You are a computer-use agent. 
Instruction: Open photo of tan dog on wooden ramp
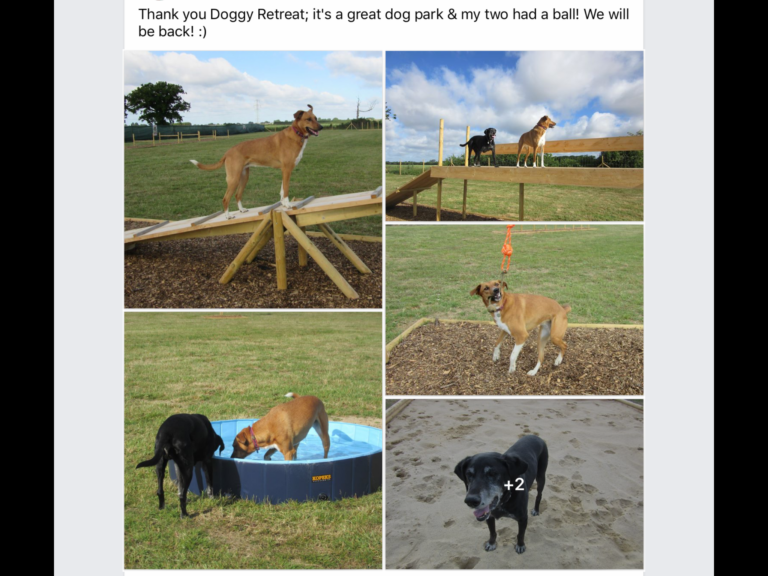point(253,180)
